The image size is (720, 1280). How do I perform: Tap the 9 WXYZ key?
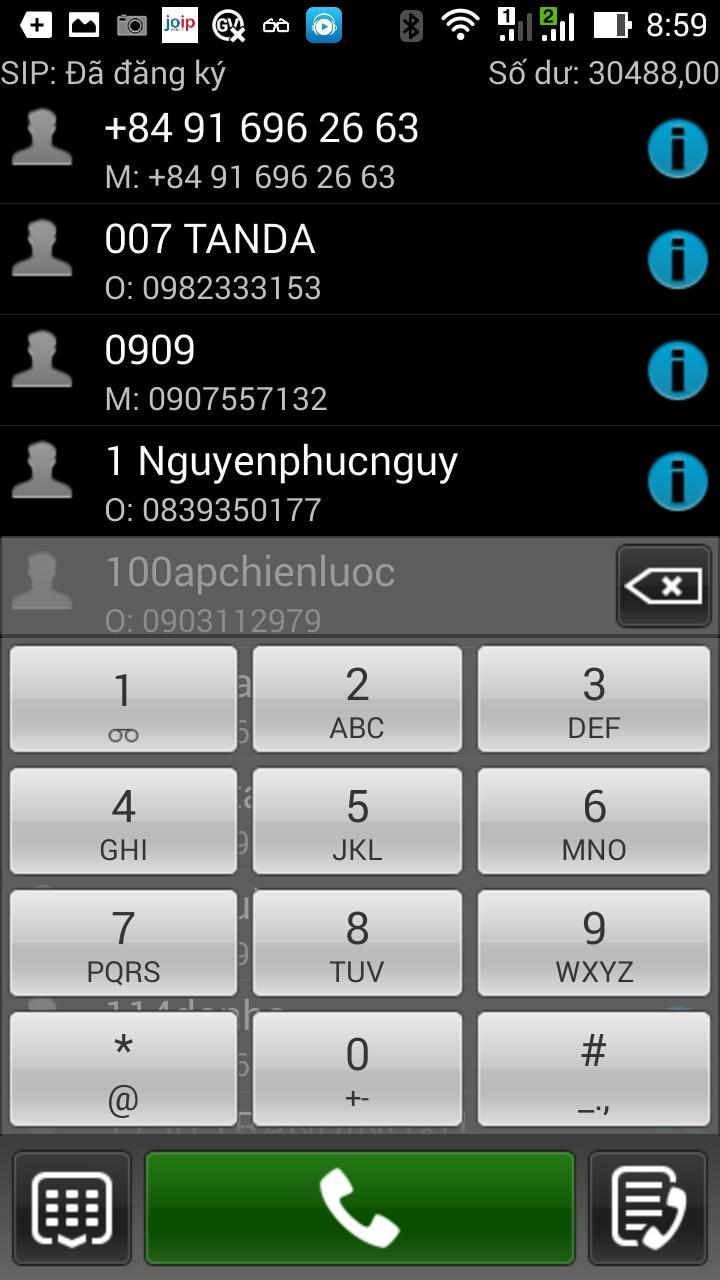[x=594, y=944]
